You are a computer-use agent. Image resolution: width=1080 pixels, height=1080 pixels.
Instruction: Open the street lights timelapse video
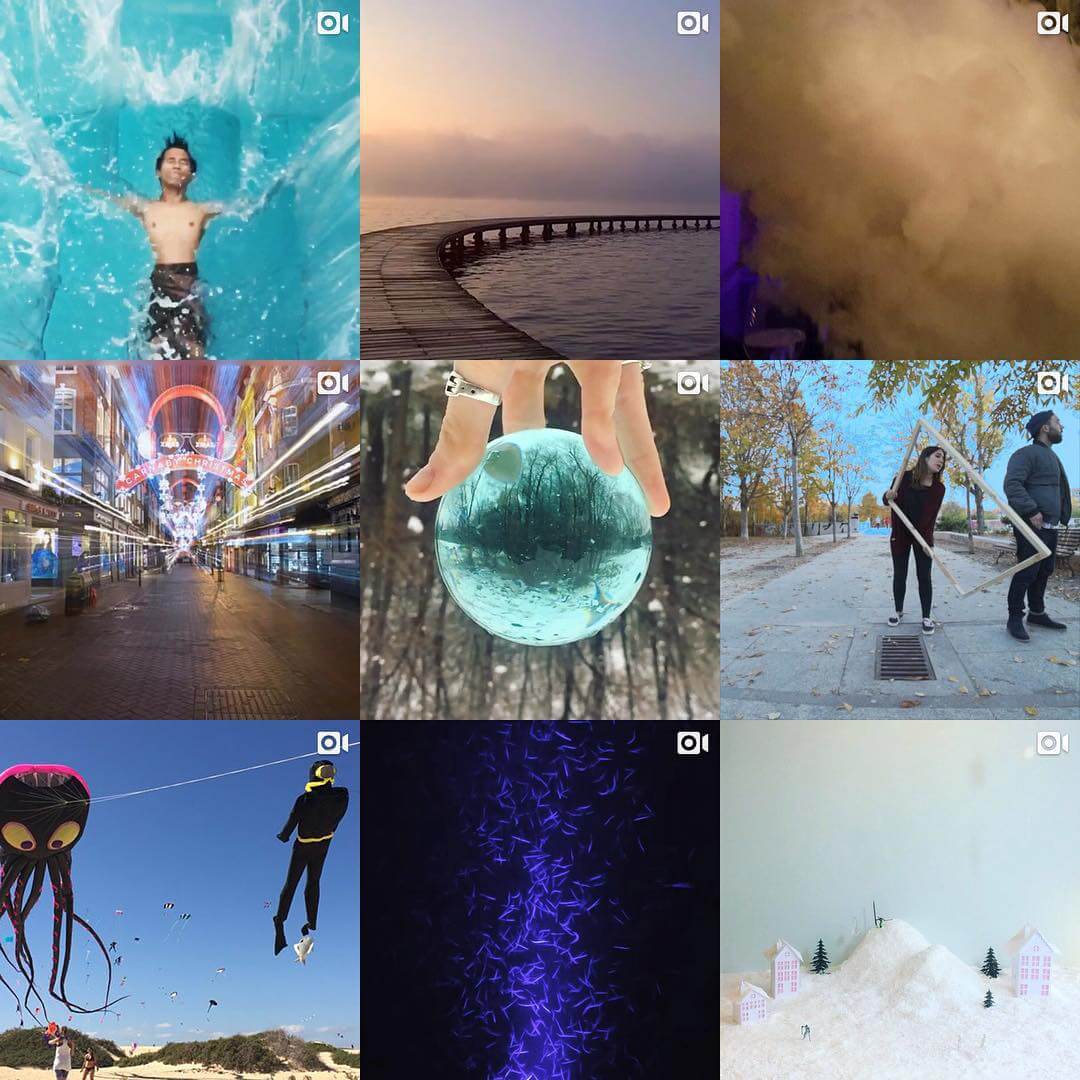[x=180, y=540]
